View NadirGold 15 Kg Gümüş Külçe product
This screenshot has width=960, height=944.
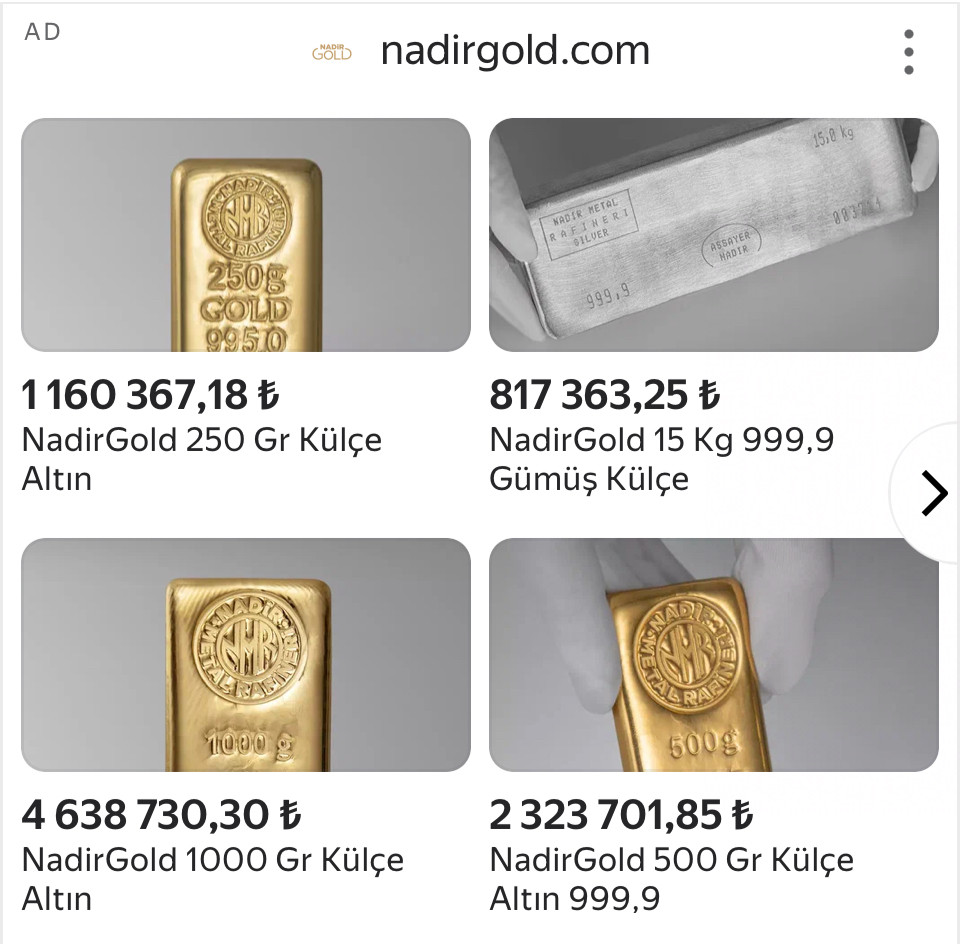click(x=712, y=236)
